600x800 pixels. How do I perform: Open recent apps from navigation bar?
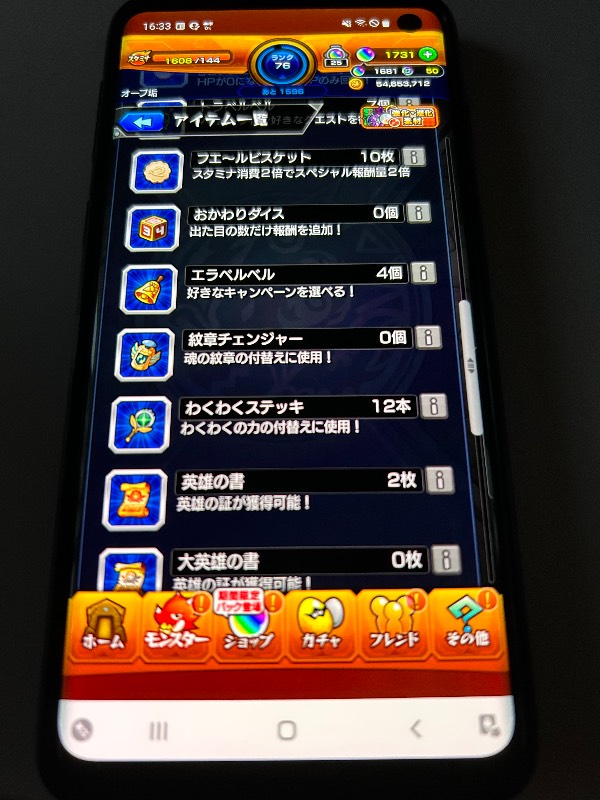pos(158,732)
